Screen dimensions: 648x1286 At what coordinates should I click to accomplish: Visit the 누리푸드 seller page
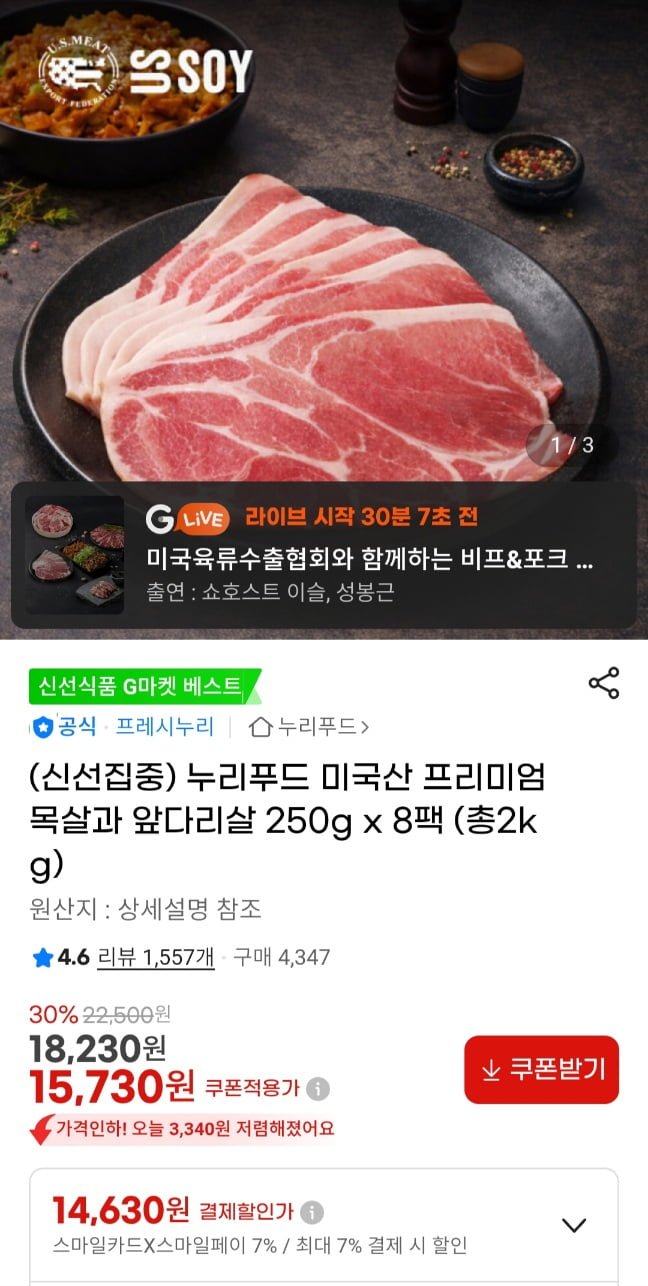tap(310, 727)
